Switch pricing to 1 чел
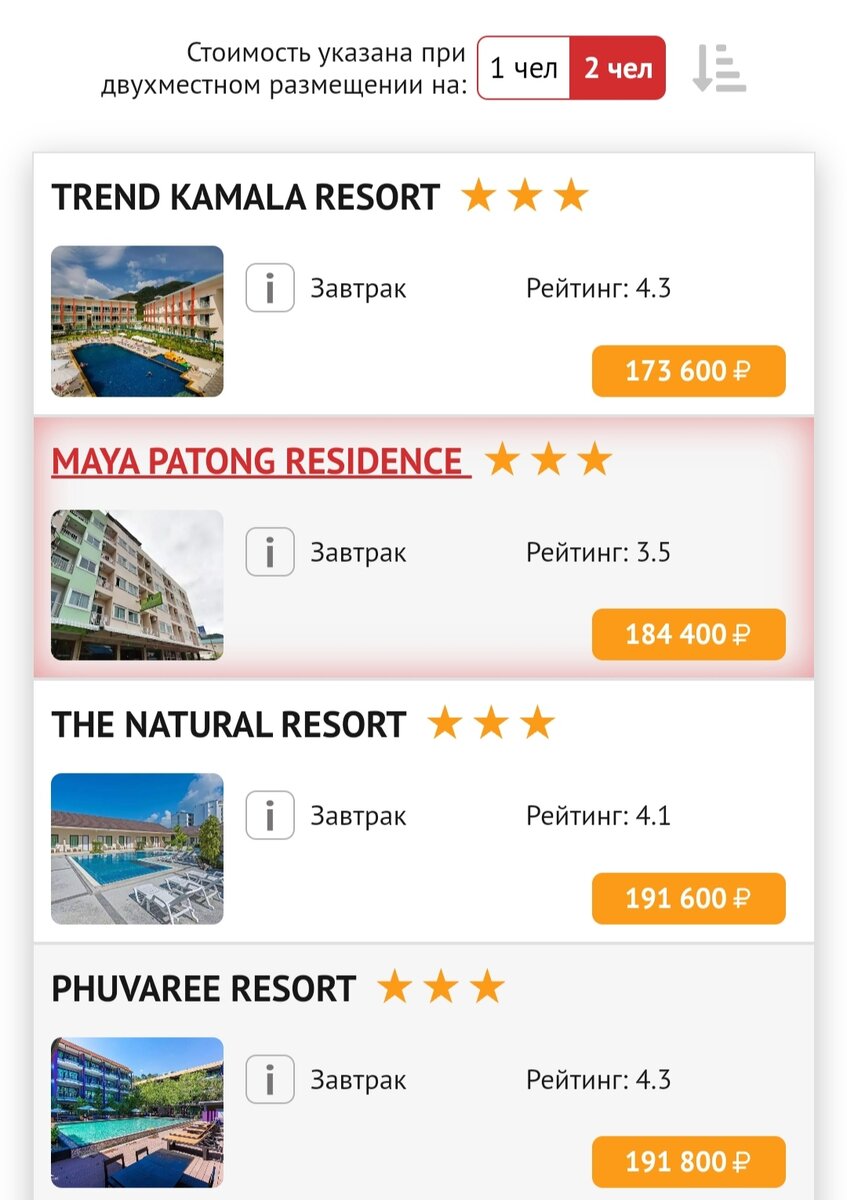Image resolution: width=847 pixels, height=1200 pixels. click(524, 68)
